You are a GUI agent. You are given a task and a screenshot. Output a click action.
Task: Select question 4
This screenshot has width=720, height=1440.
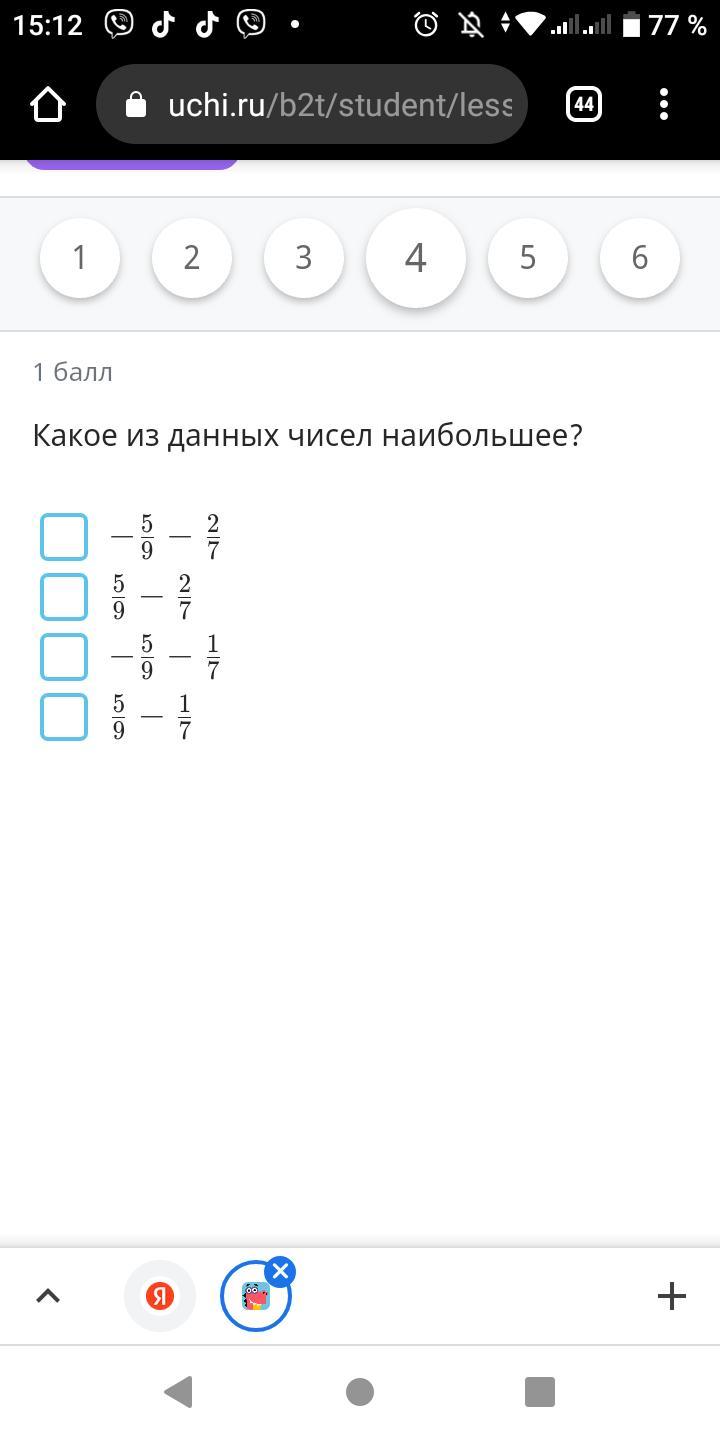[x=416, y=258]
